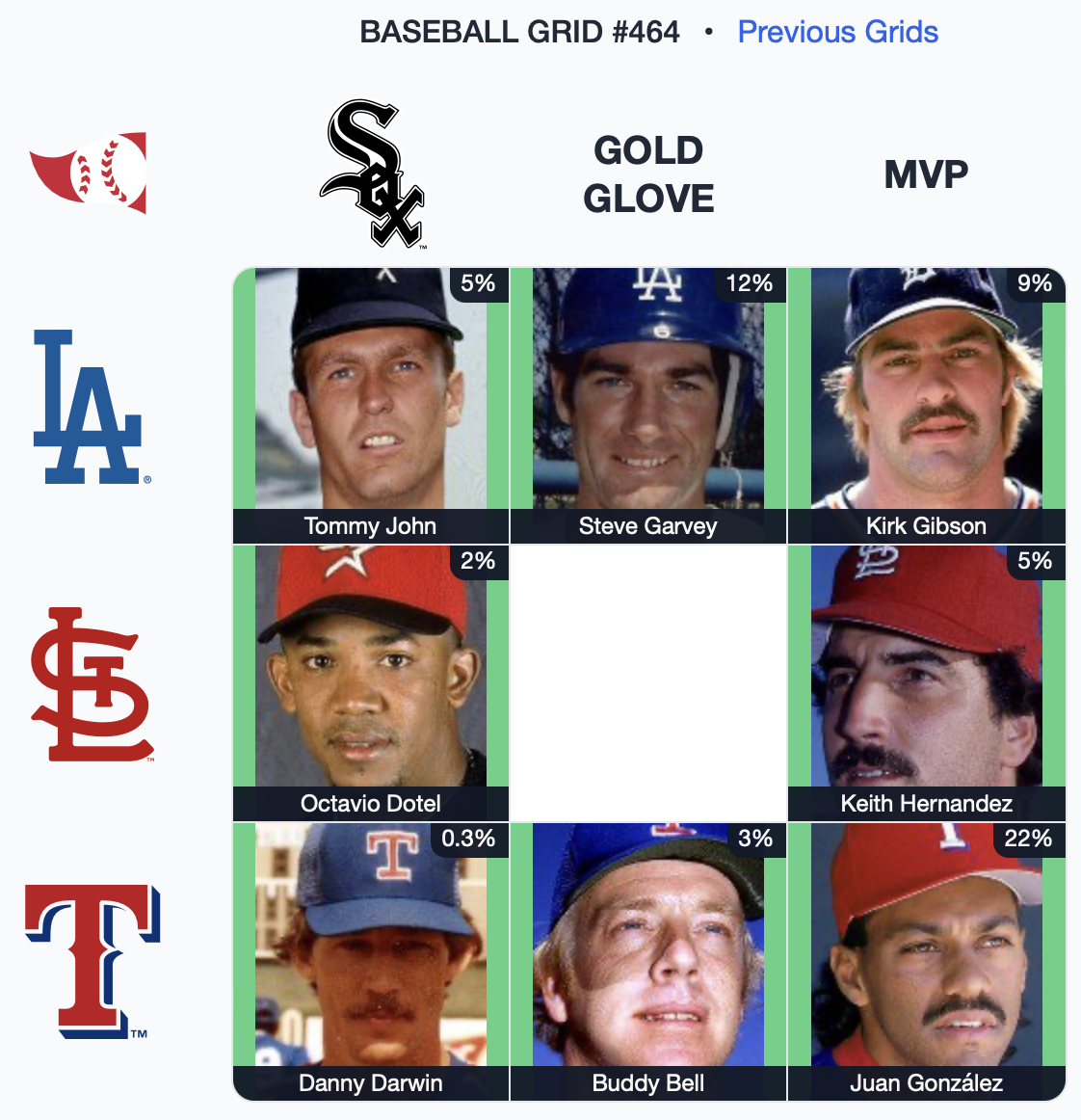The height and width of the screenshot is (1120, 1081).
Task: Select the Keith Hernandez cell
Action: pyautogui.click(x=926, y=682)
